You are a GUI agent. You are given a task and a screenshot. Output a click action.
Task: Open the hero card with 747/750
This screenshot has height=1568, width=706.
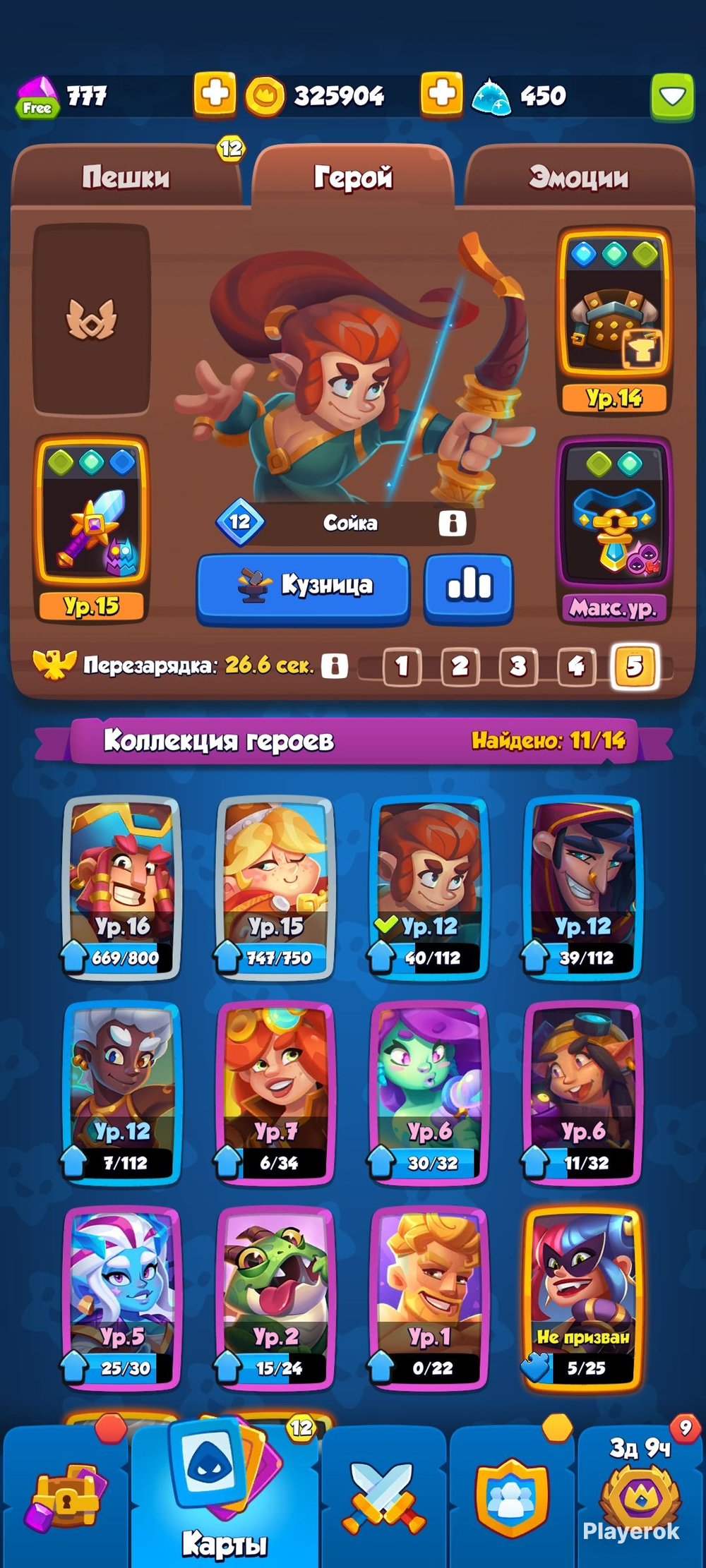(x=275, y=888)
